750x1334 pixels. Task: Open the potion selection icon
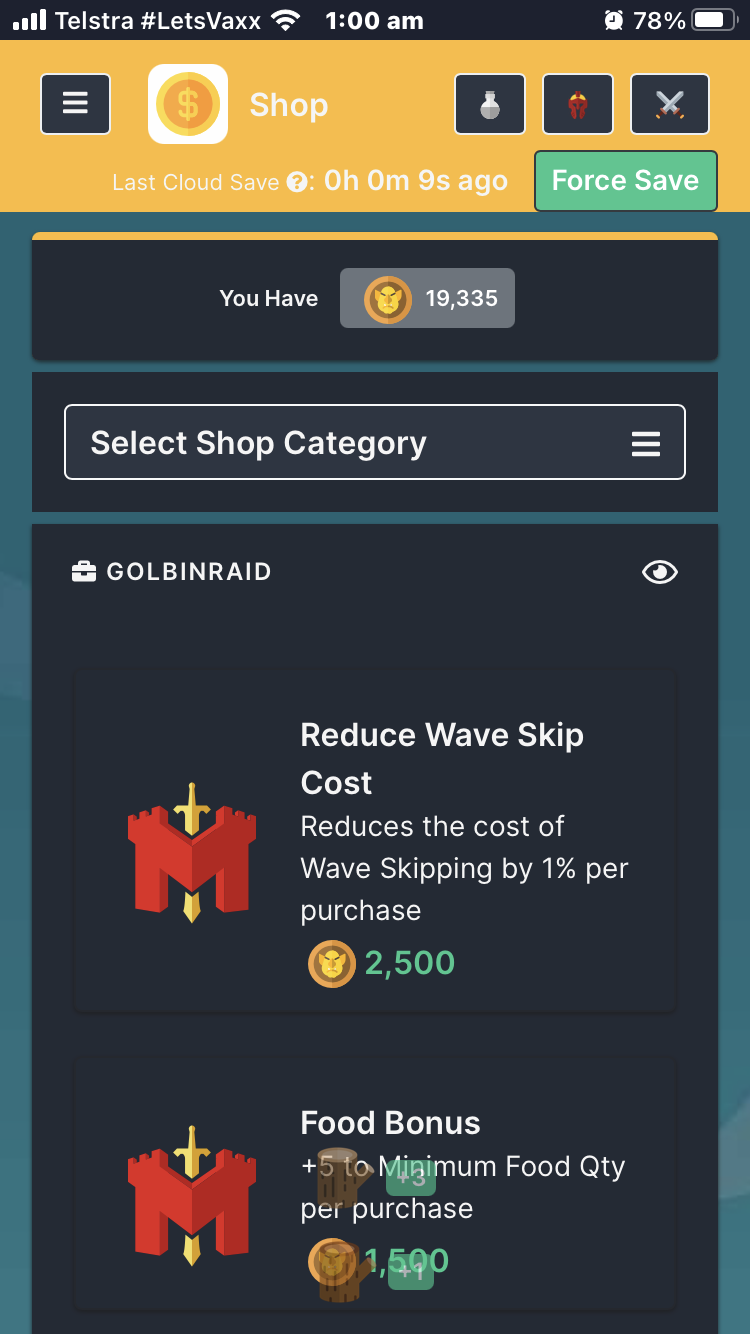(490, 104)
